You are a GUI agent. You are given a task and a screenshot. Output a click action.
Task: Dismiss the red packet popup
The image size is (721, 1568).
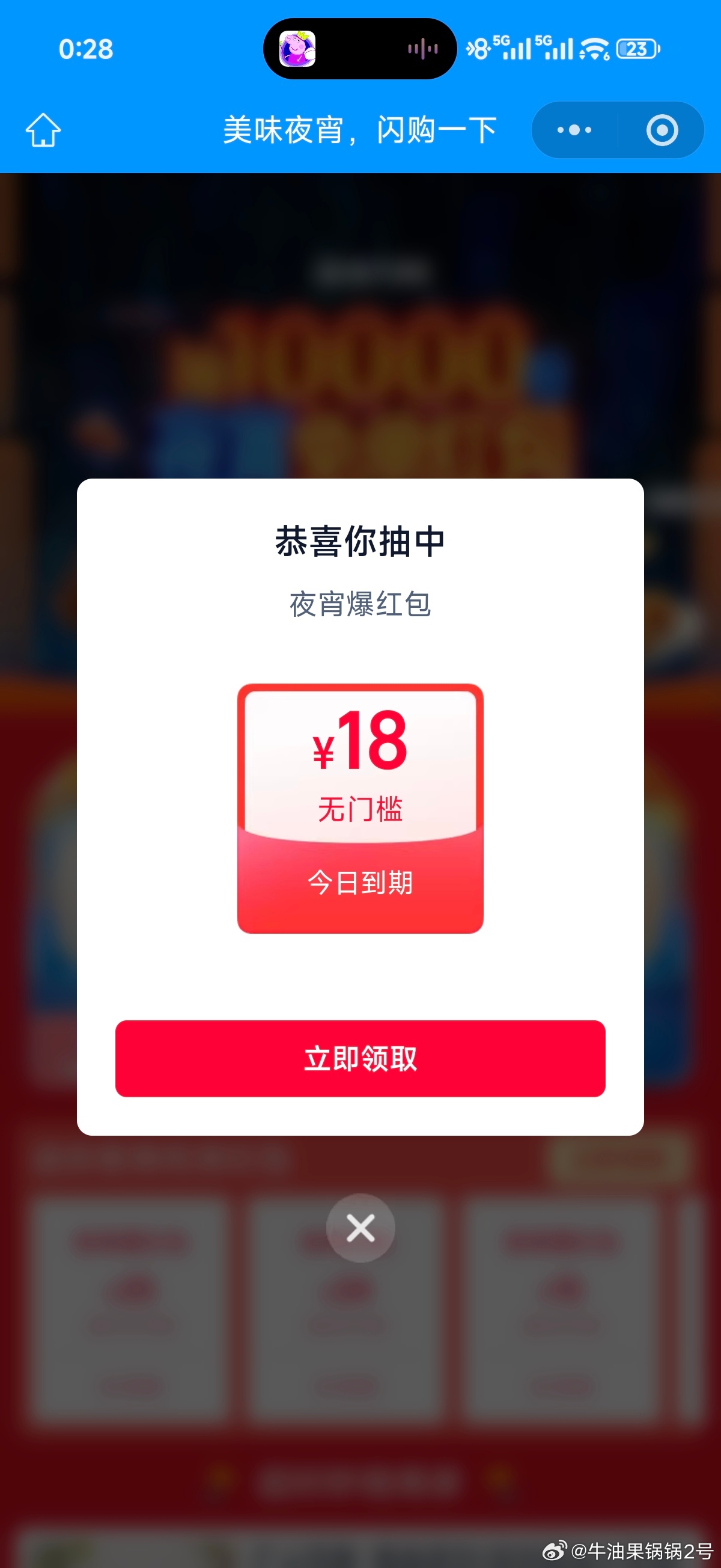(360, 1228)
